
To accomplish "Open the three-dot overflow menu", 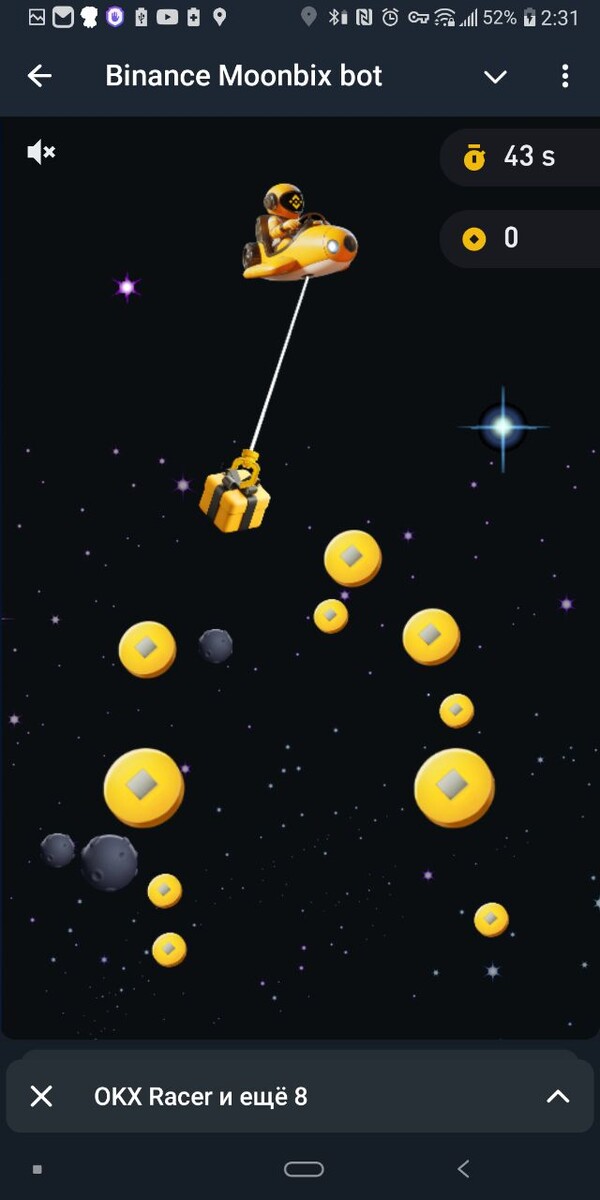I will point(565,76).
